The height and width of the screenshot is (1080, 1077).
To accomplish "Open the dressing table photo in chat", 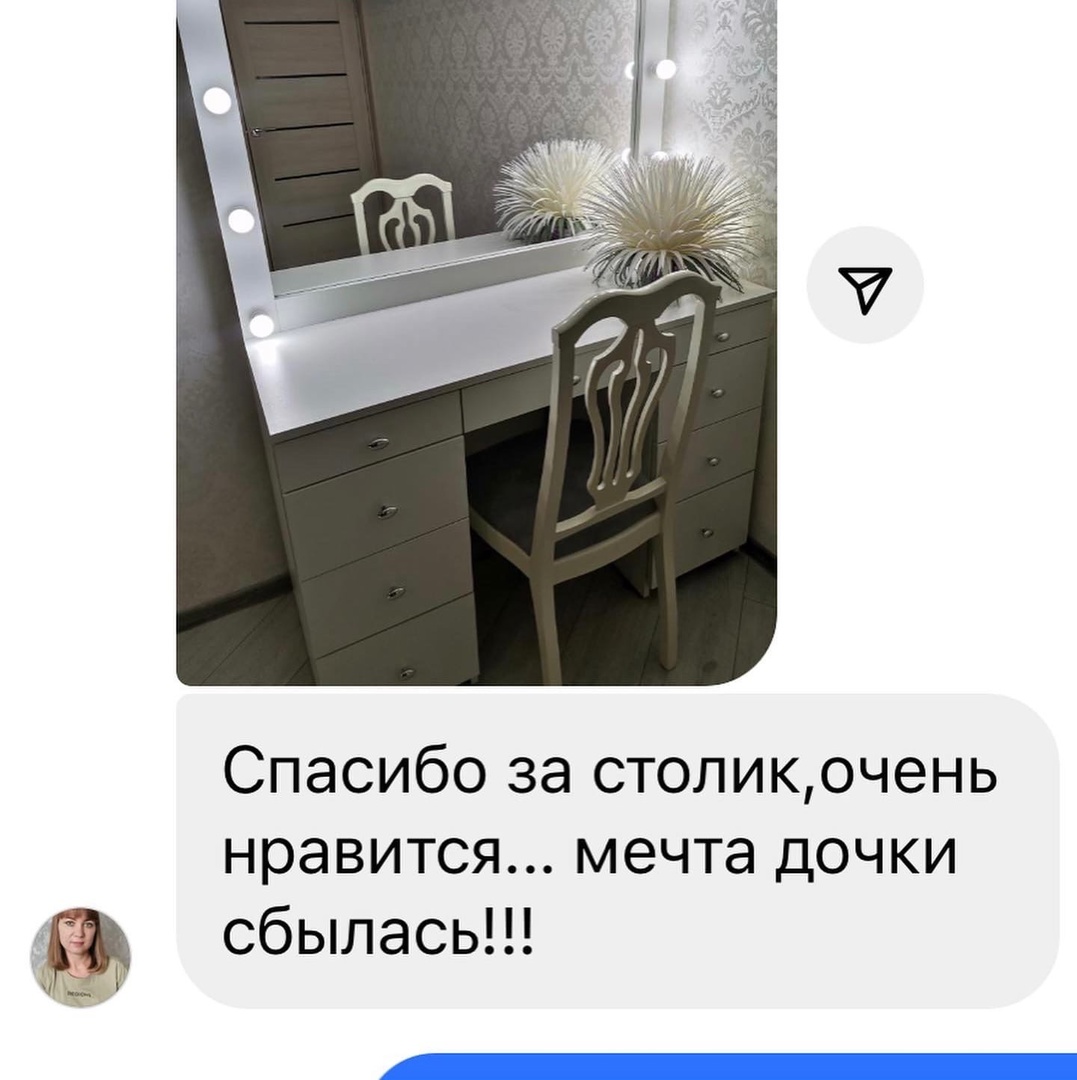I will 476,342.
